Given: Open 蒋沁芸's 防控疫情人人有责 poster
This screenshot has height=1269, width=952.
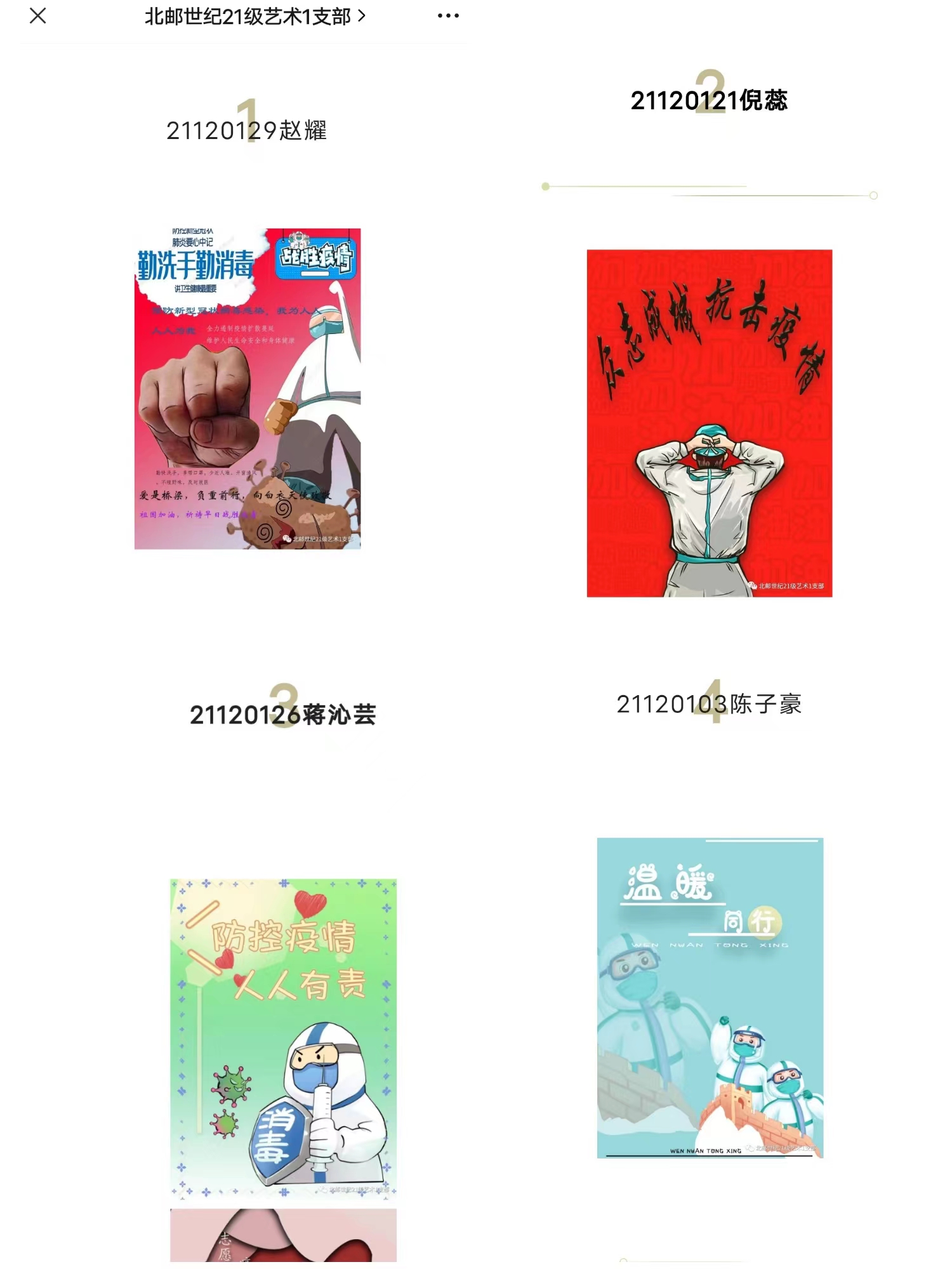Looking at the screenshot, I should (283, 1038).
